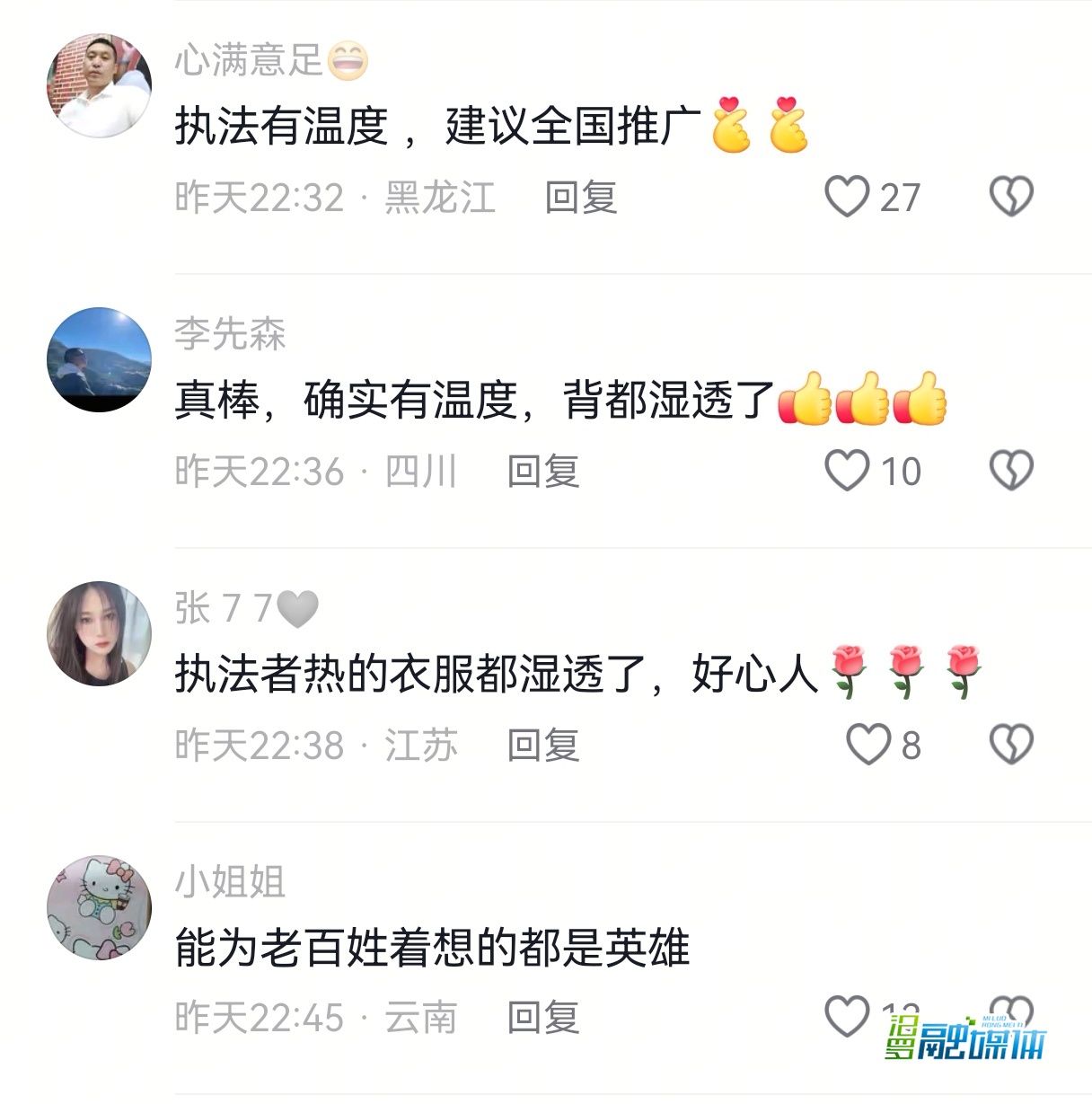Reply to 小姐姐's comment
The image size is (1092, 1104).
click(543, 1018)
